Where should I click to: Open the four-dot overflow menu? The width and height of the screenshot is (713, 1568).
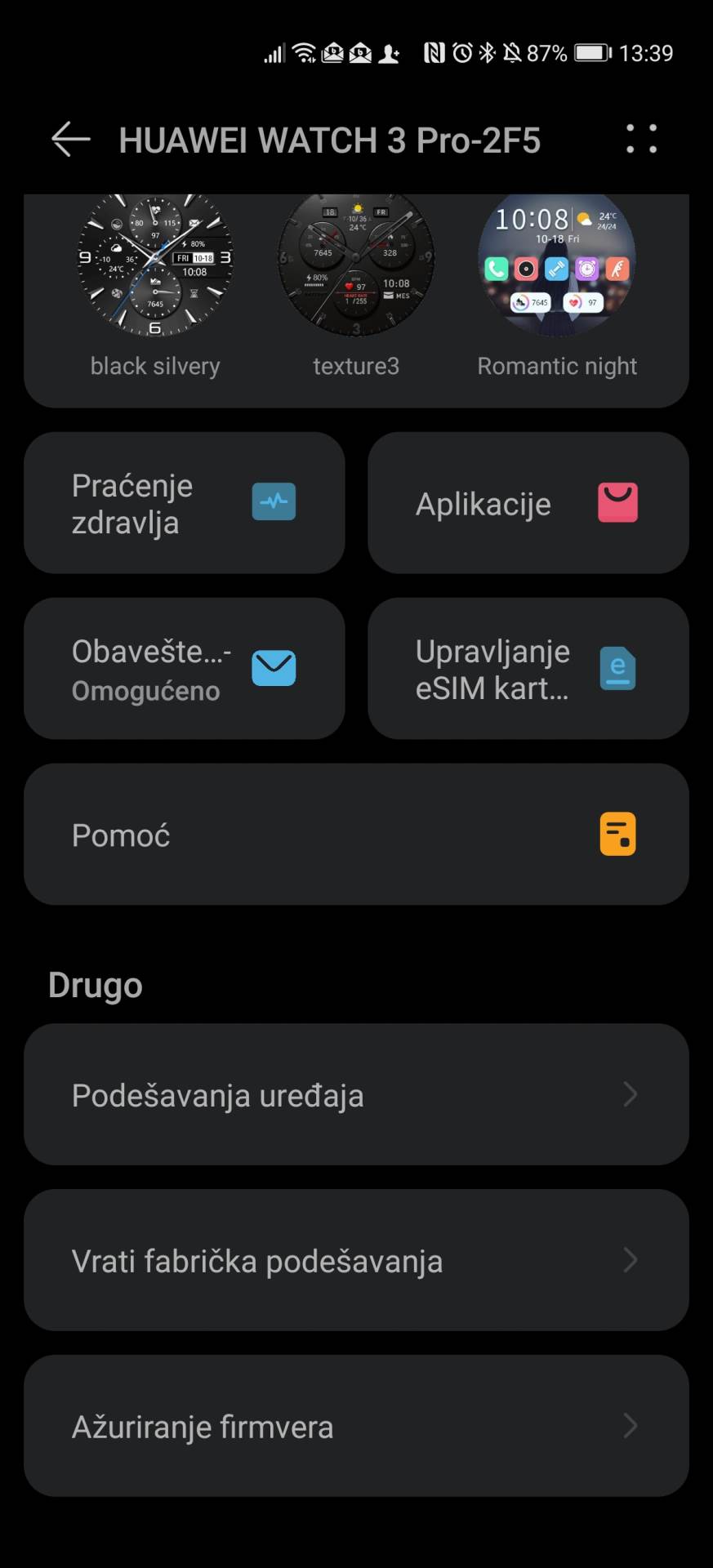[641, 140]
